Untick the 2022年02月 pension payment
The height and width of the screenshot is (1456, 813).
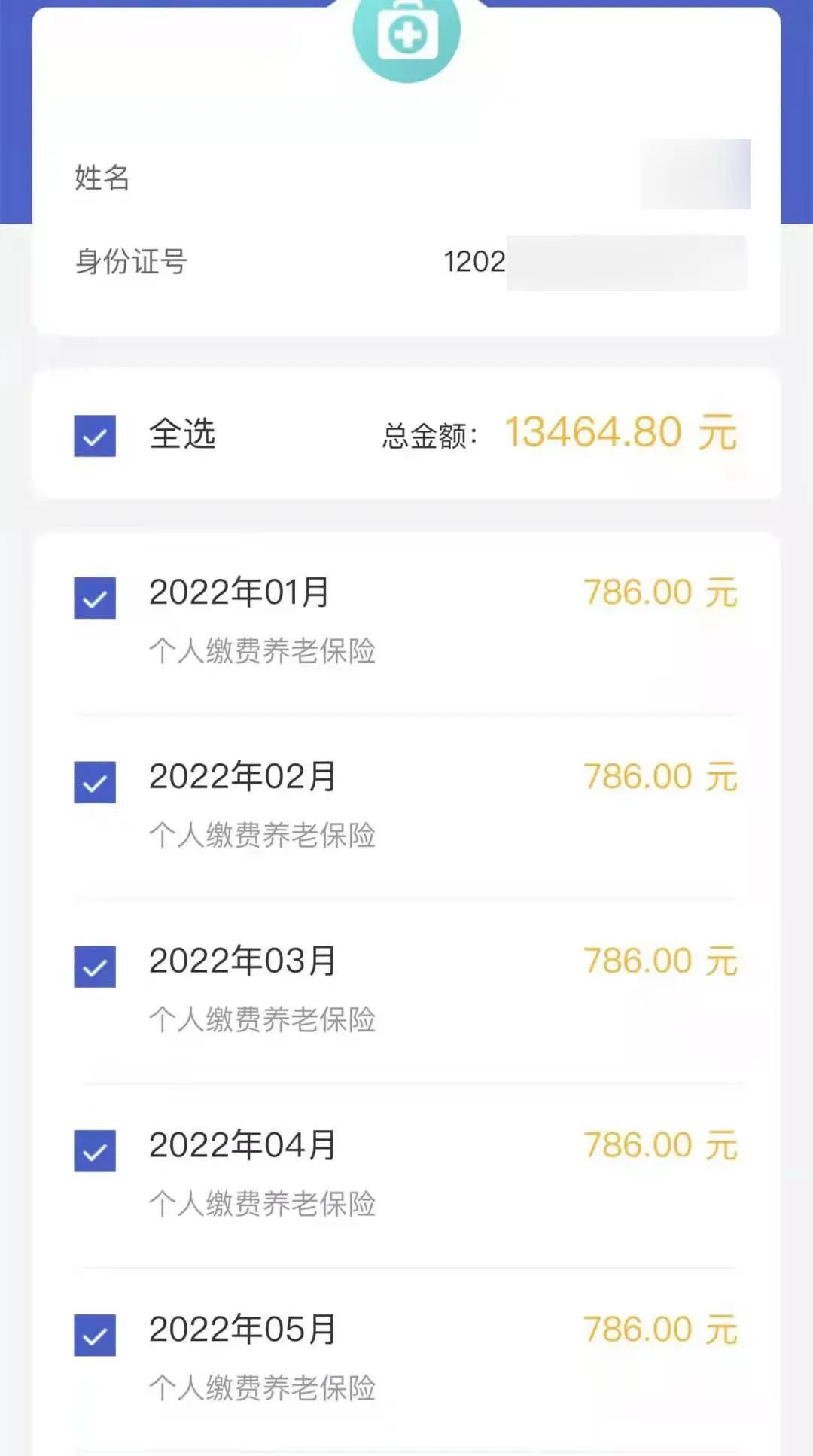tap(95, 782)
